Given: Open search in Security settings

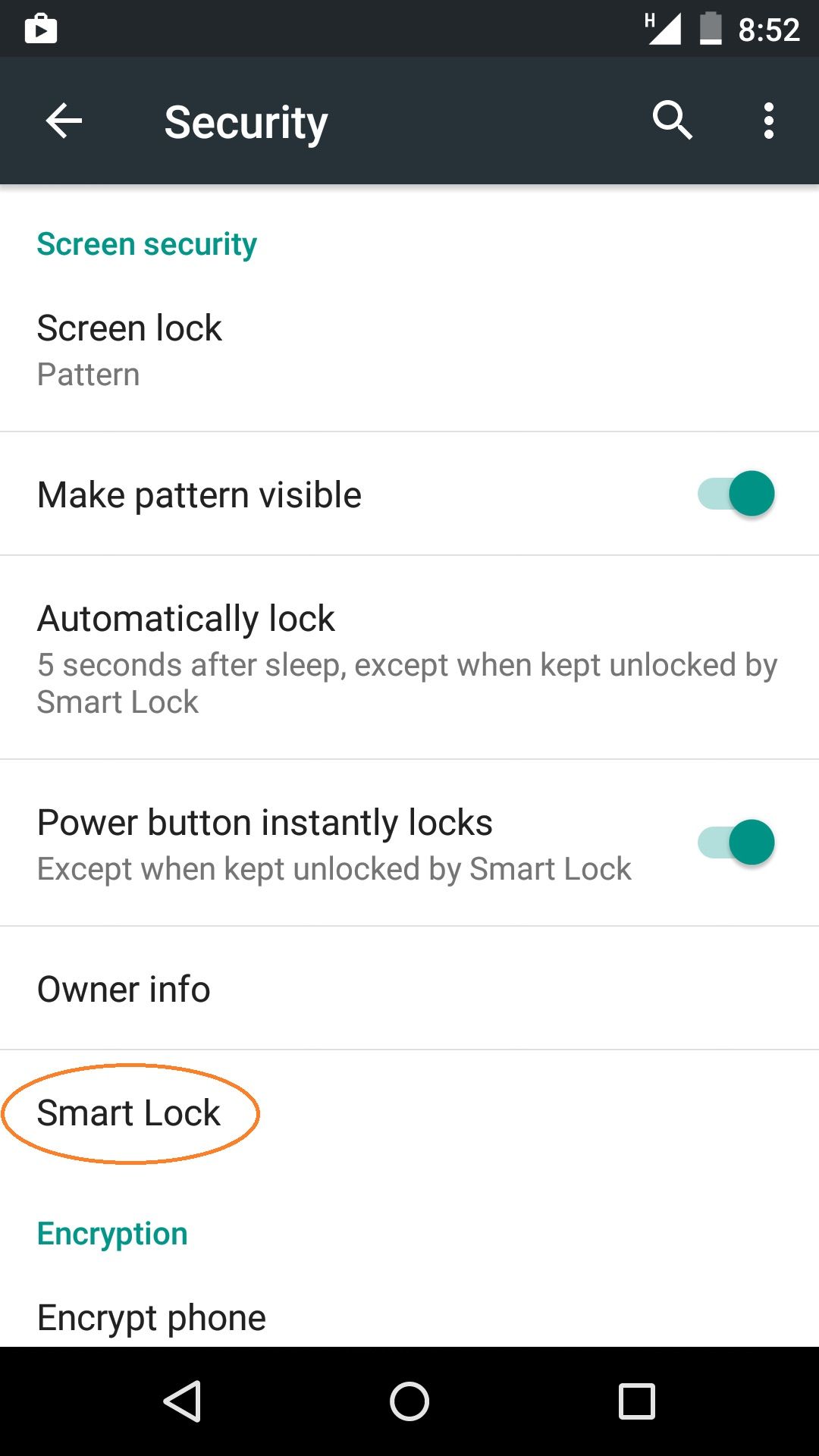Looking at the screenshot, I should (x=672, y=121).
